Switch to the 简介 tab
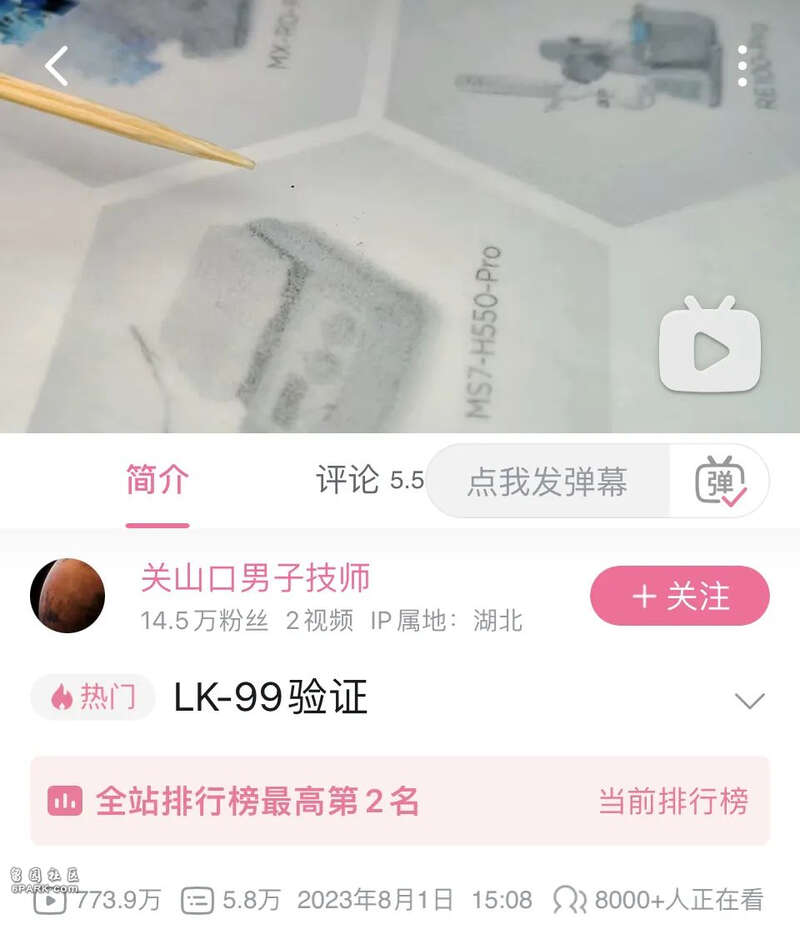Image resolution: width=800 pixels, height=949 pixels. pos(157,481)
